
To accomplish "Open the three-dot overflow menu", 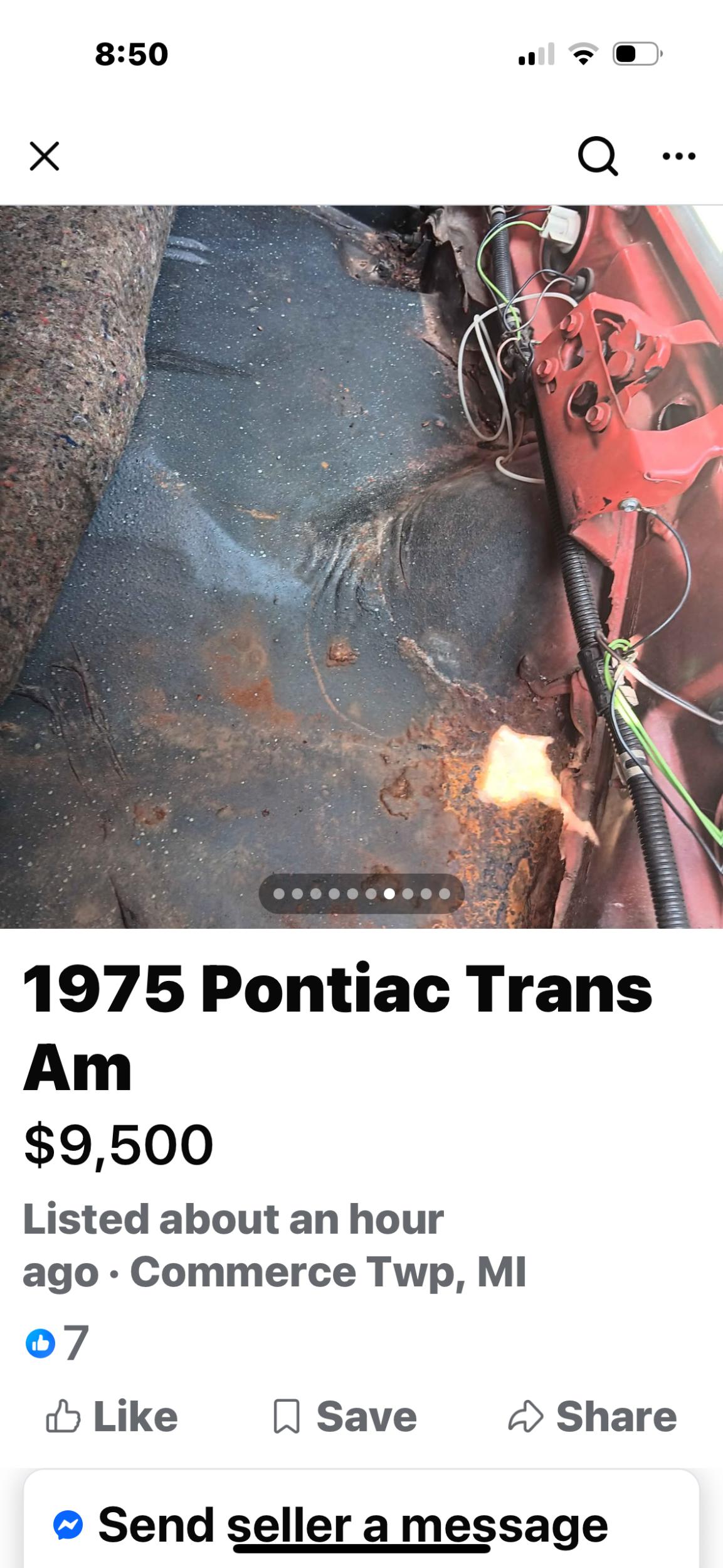I will [x=679, y=156].
